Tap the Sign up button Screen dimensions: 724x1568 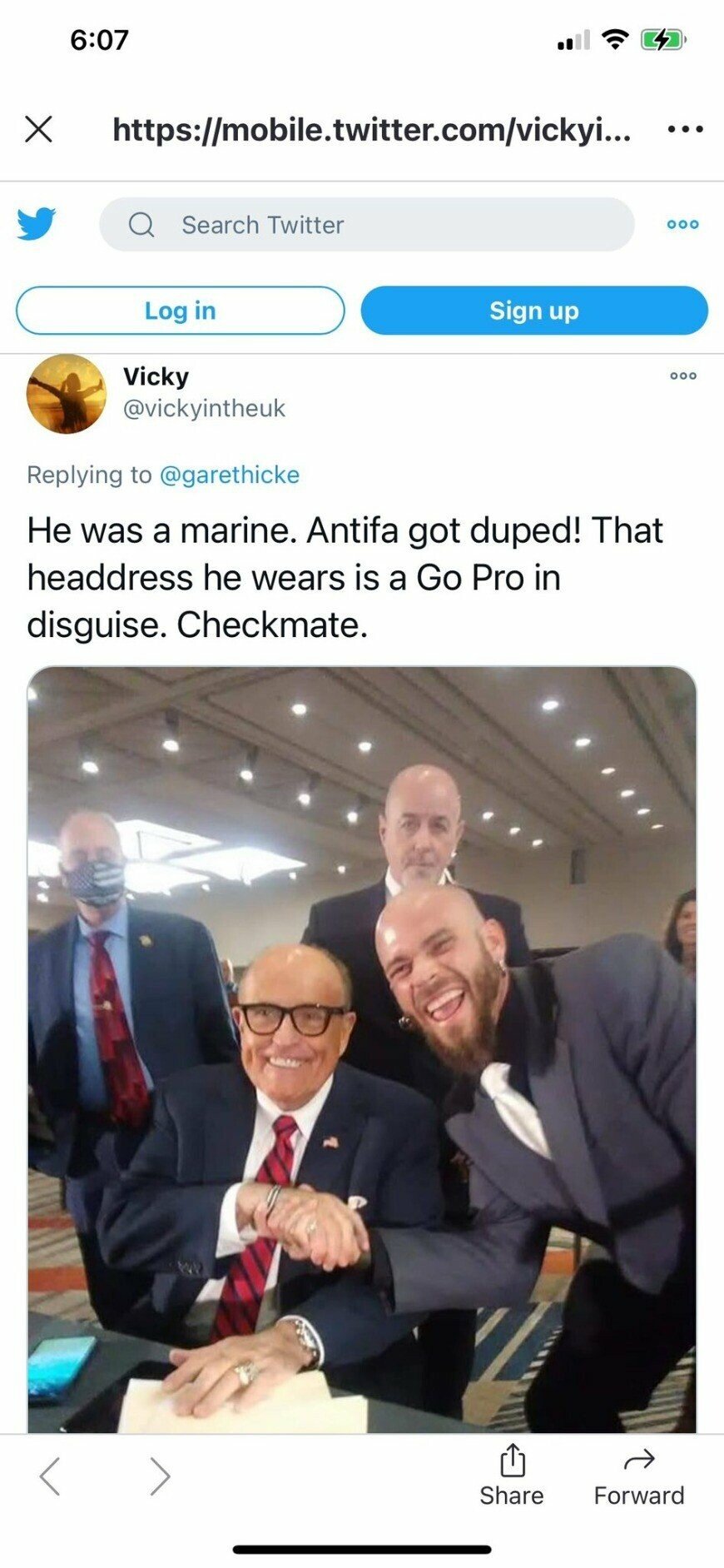tap(533, 311)
